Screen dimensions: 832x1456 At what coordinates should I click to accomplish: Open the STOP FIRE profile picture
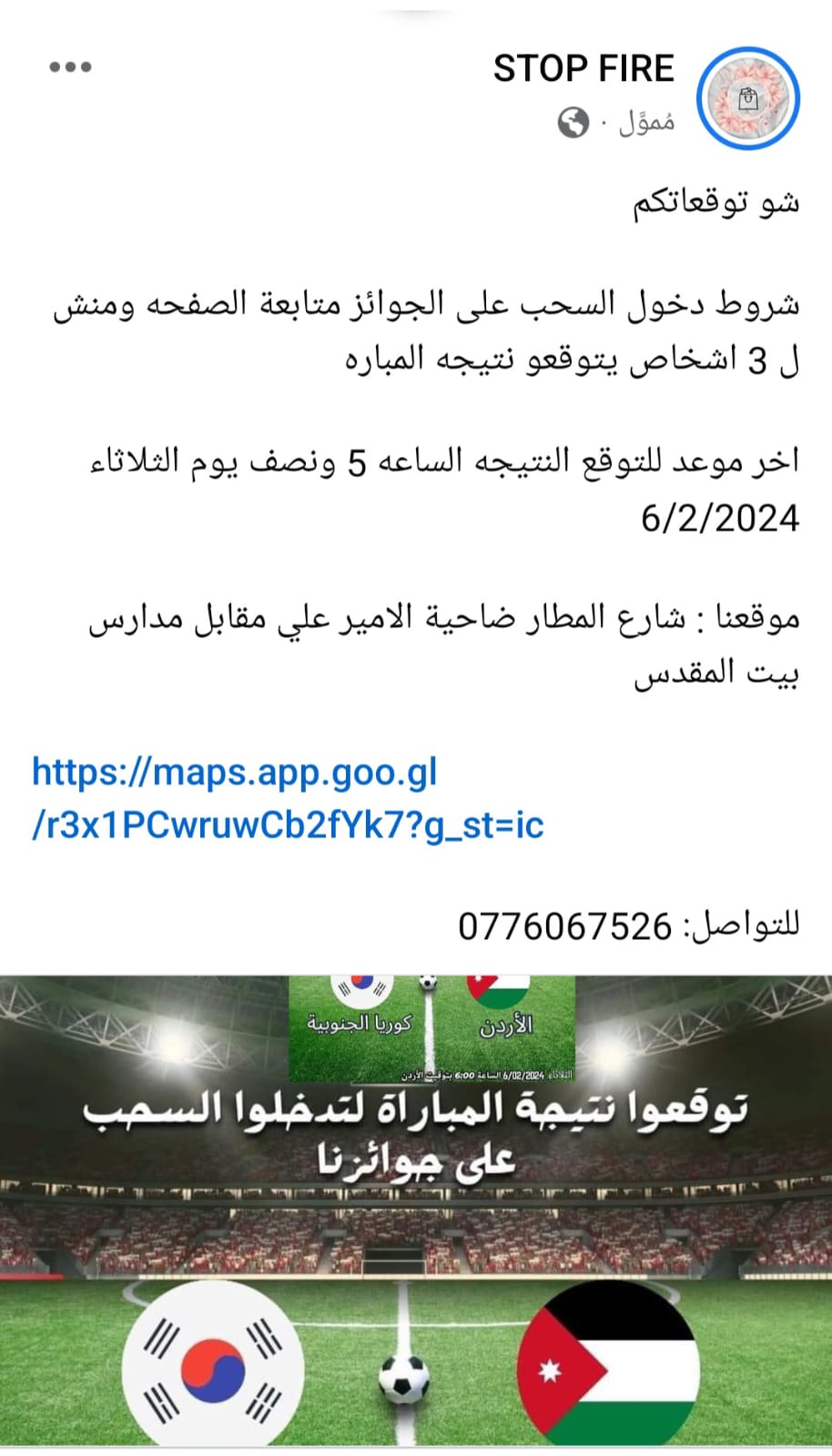point(747,99)
